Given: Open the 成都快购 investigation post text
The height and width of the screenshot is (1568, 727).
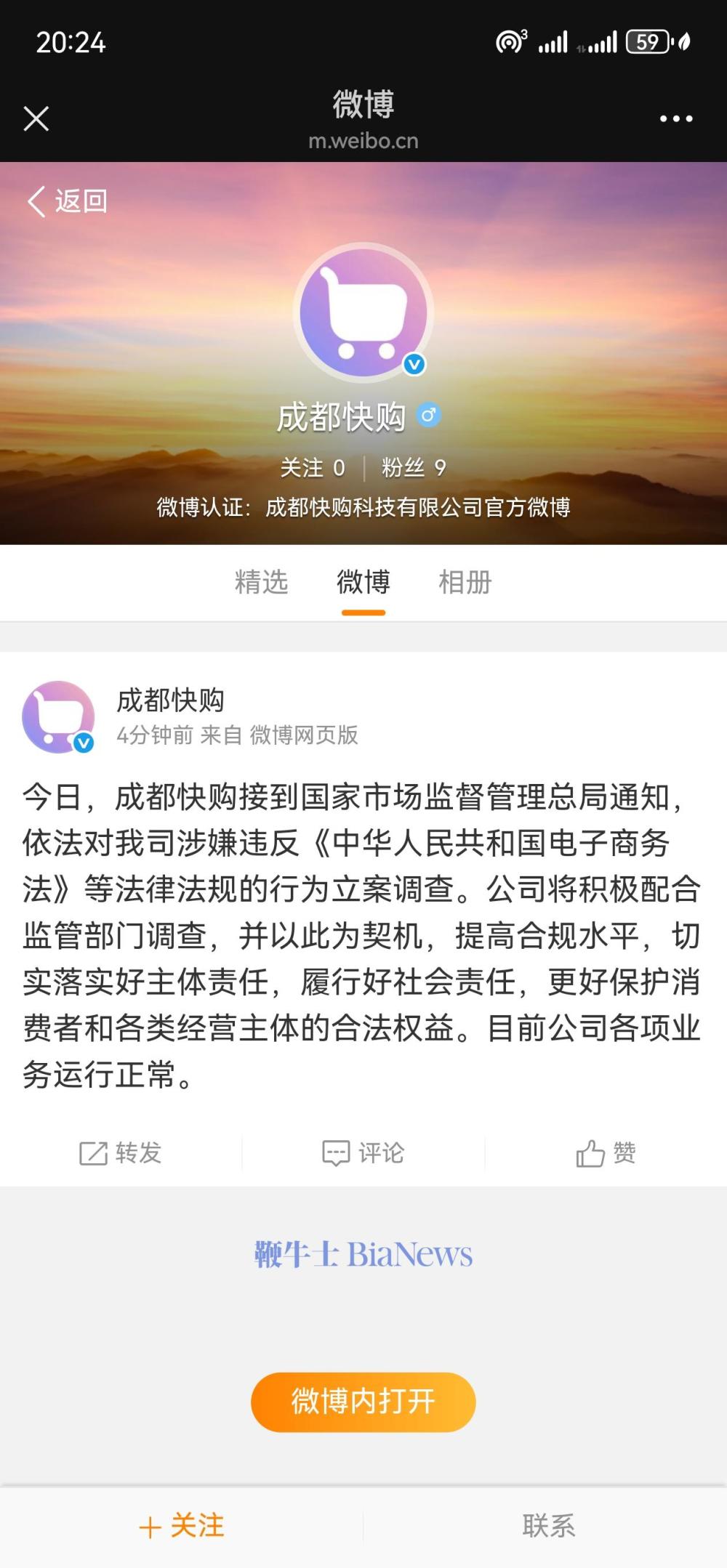Looking at the screenshot, I should [x=362, y=935].
